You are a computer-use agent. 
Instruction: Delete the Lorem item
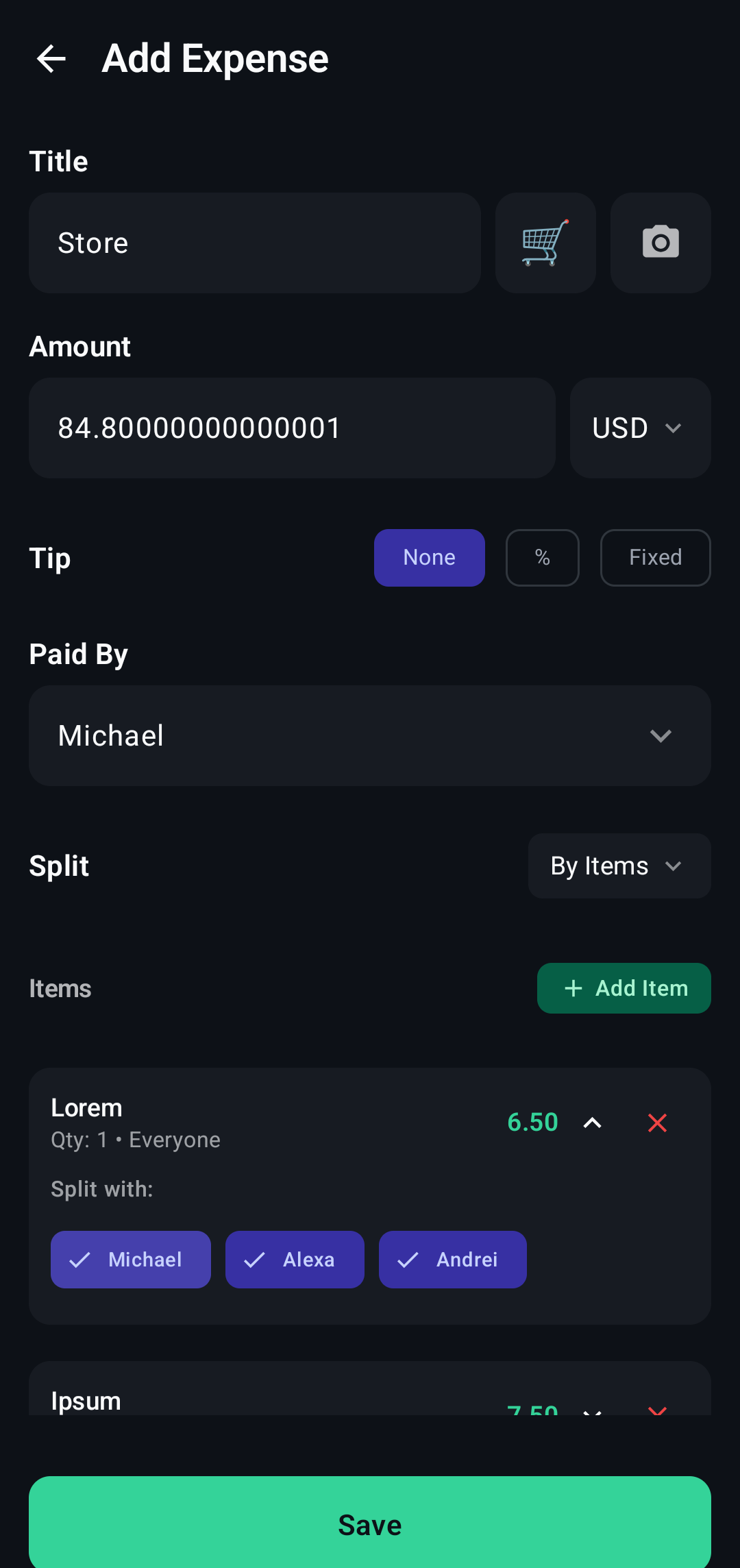point(657,1123)
